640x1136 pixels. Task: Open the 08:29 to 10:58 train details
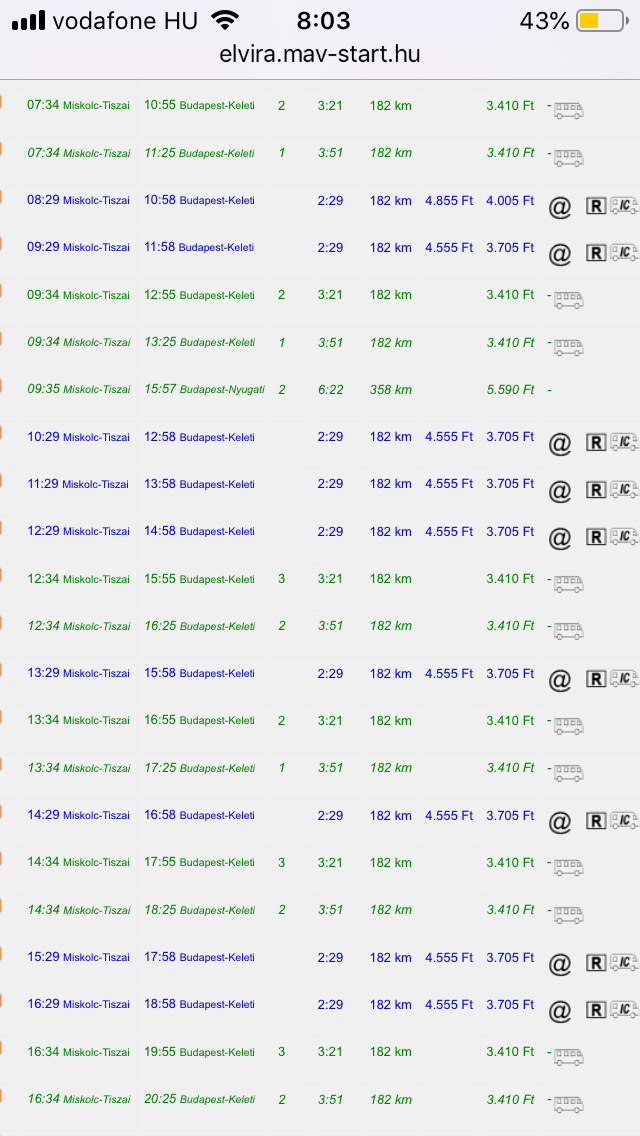coord(78,201)
